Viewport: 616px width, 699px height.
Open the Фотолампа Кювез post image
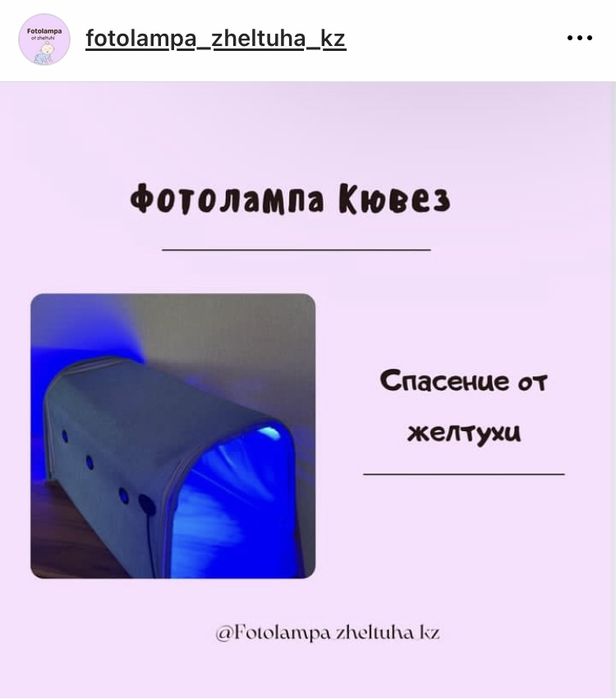[308, 390]
